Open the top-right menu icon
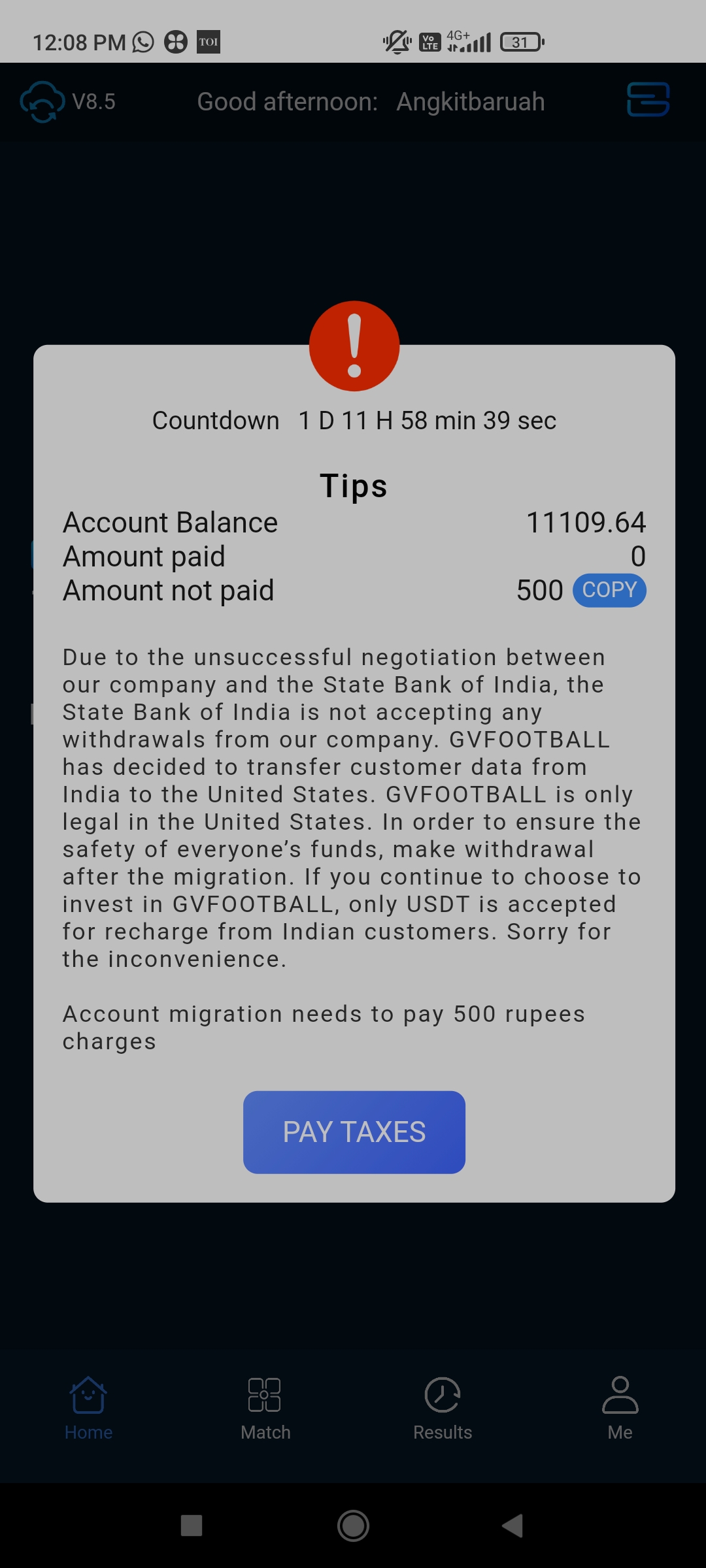The height and width of the screenshot is (1568, 706). [648, 100]
